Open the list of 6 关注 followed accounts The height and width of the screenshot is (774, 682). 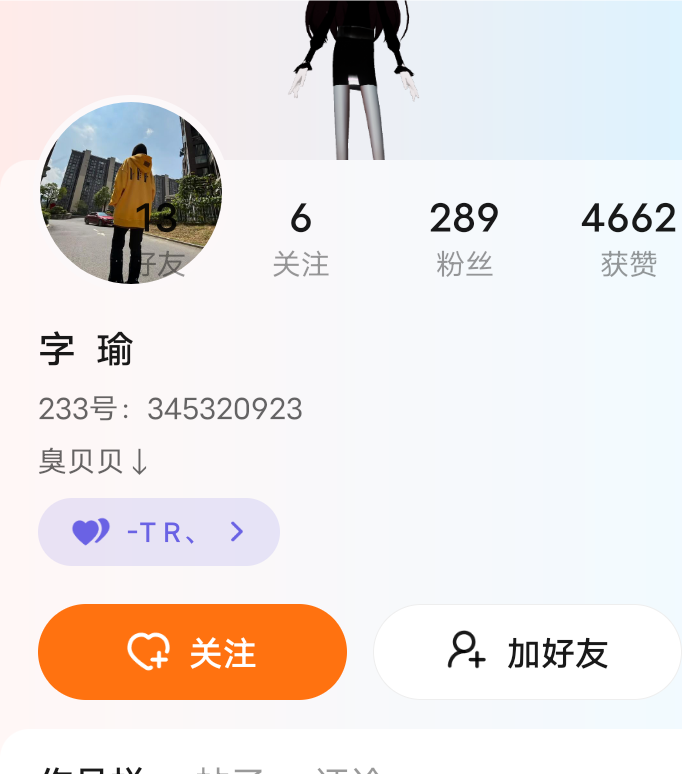click(300, 239)
